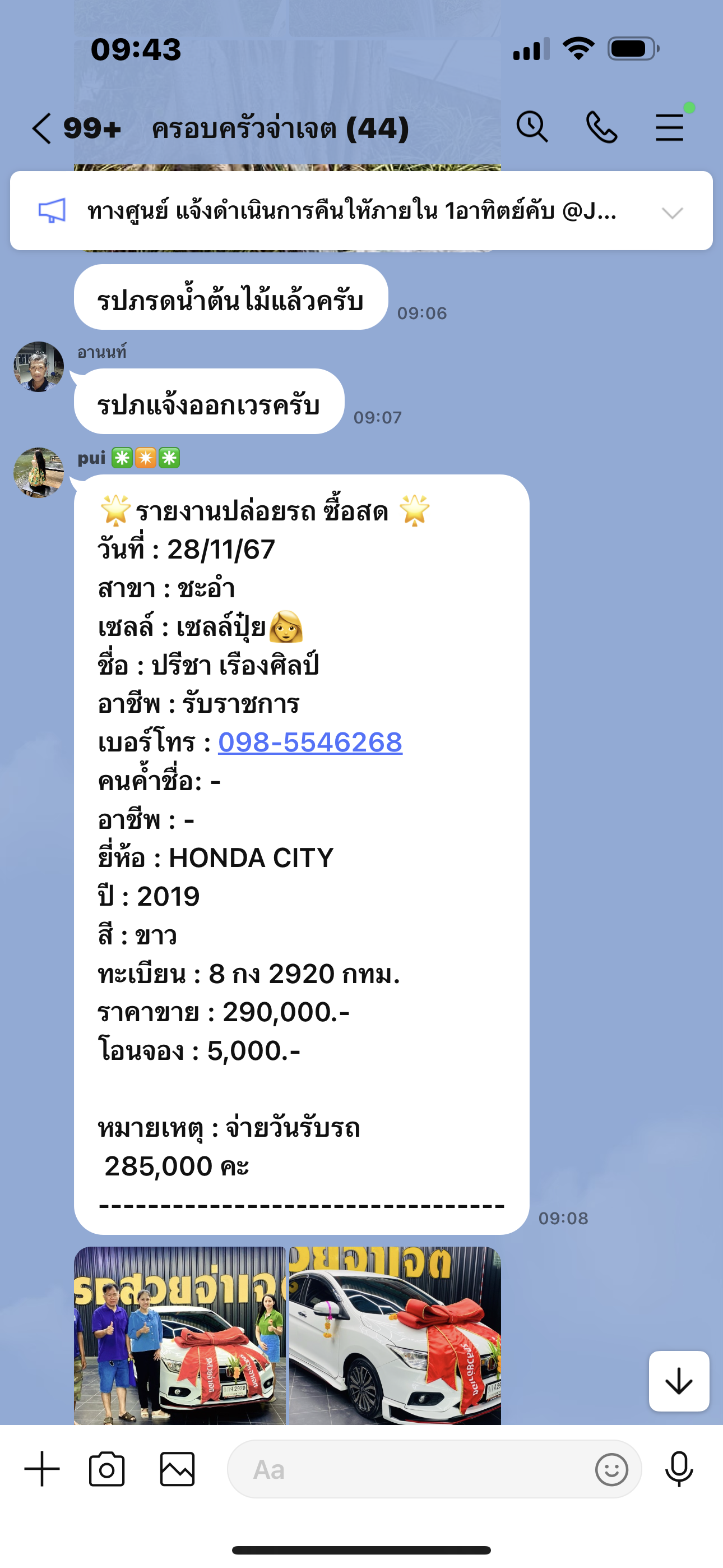Start a group voice call
The height and width of the screenshot is (1568, 723).
601,127
